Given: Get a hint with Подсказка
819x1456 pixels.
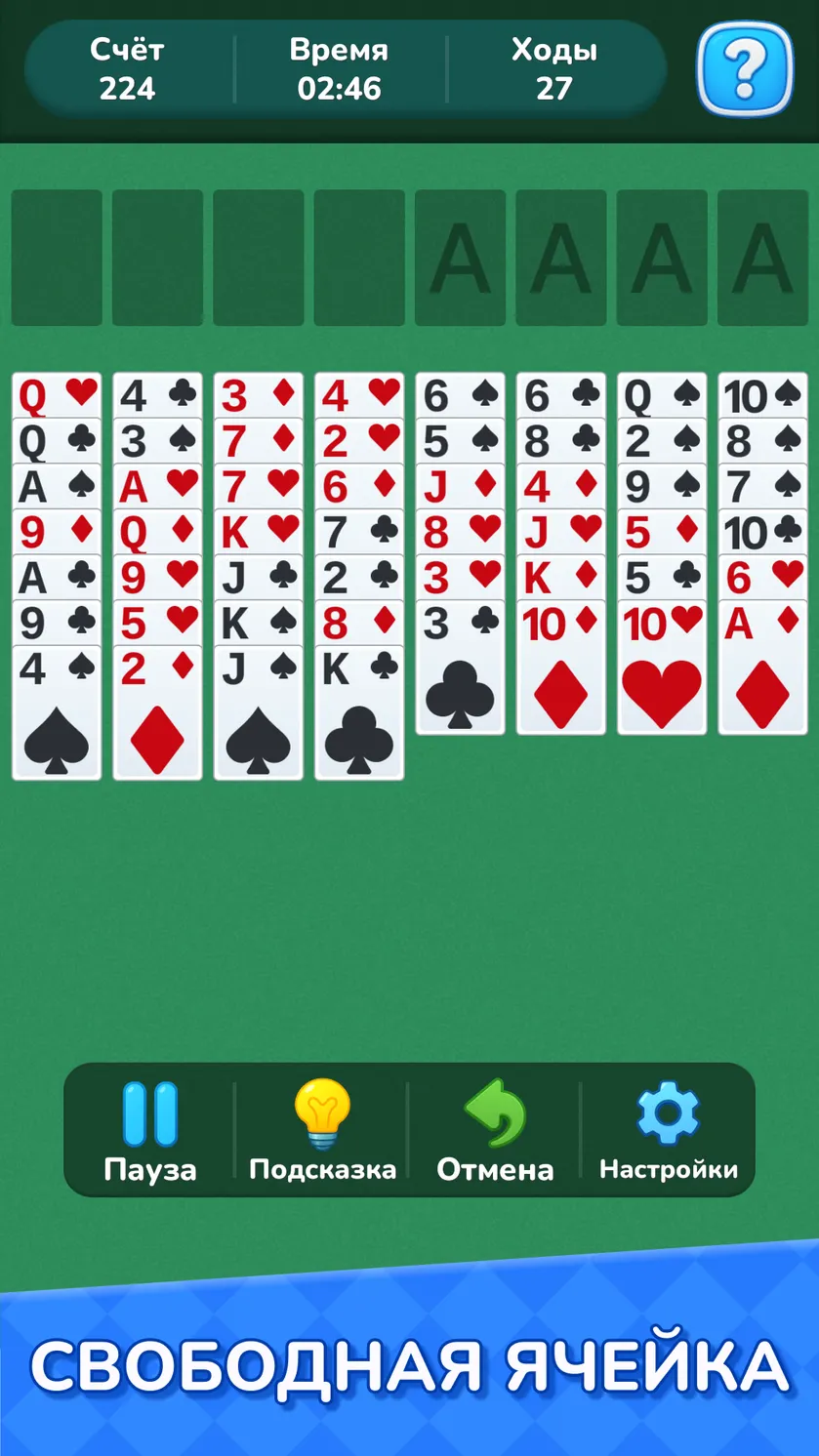Looking at the screenshot, I should [322, 1131].
